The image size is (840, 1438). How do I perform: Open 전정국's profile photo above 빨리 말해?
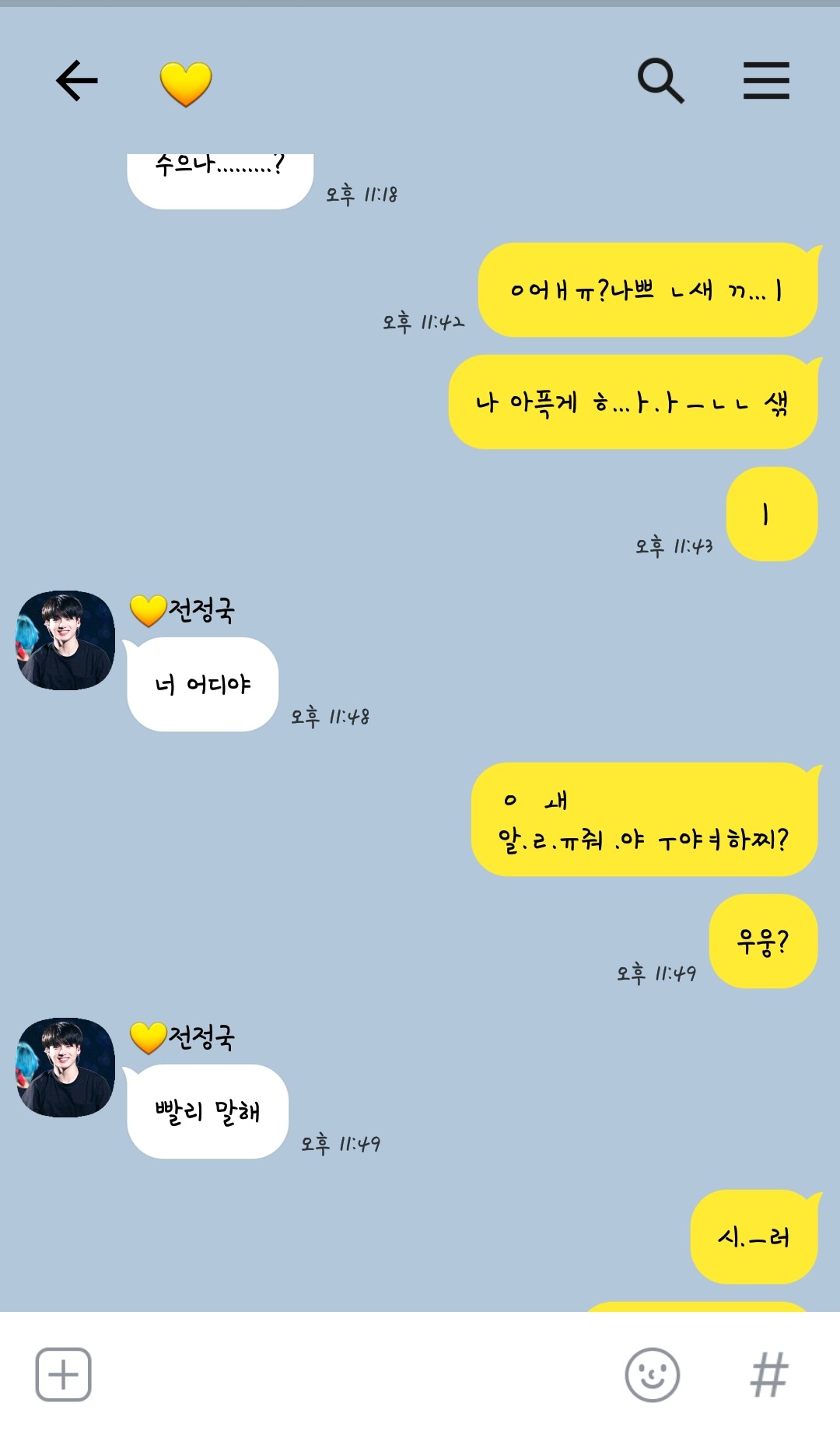[x=66, y=1068]
